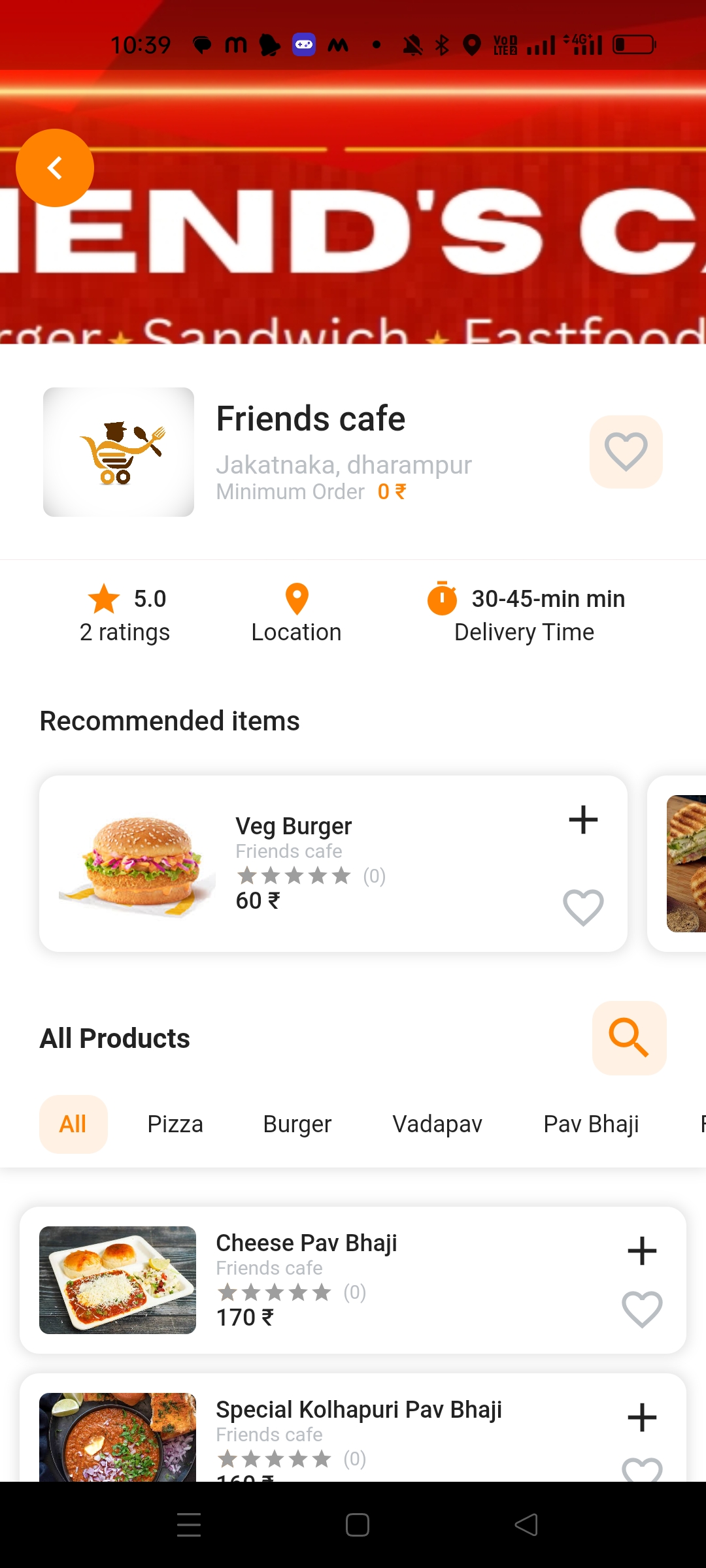Open the restaurant Location
706x1568 pixels.
tap(297, 613)
